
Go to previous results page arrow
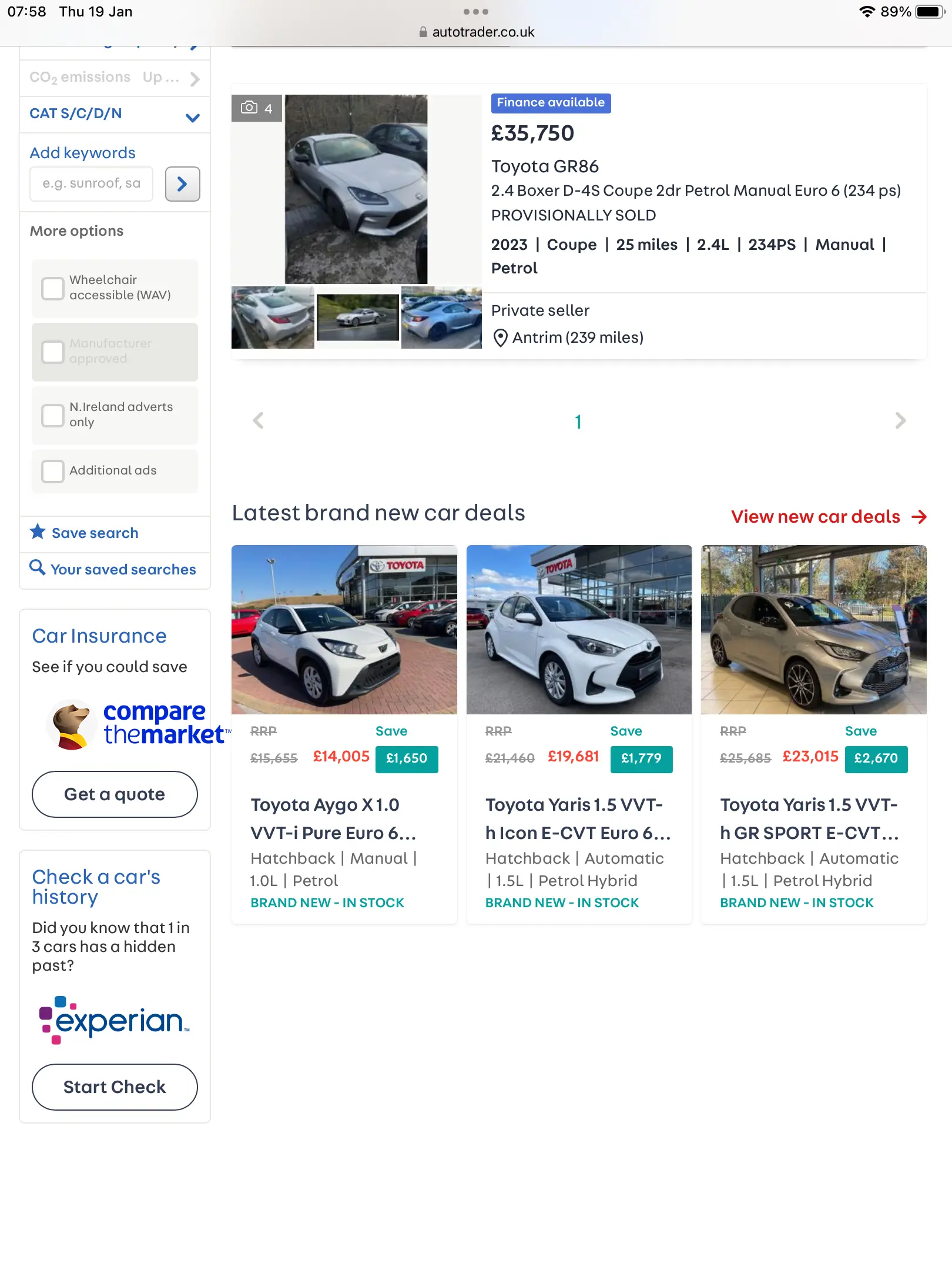point(258,420)
